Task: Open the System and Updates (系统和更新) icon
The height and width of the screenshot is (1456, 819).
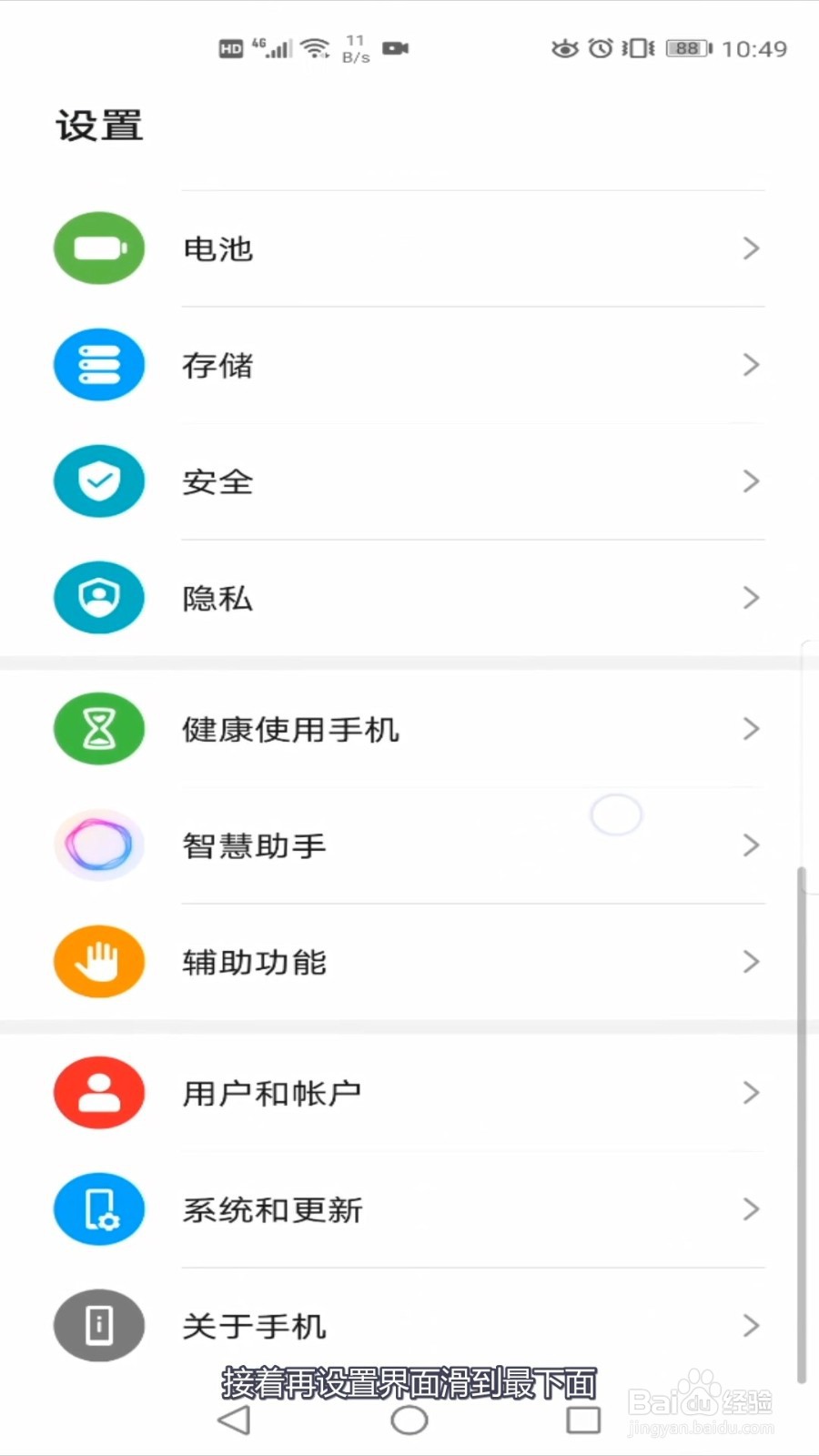Action: click(x=99, y=1209)
